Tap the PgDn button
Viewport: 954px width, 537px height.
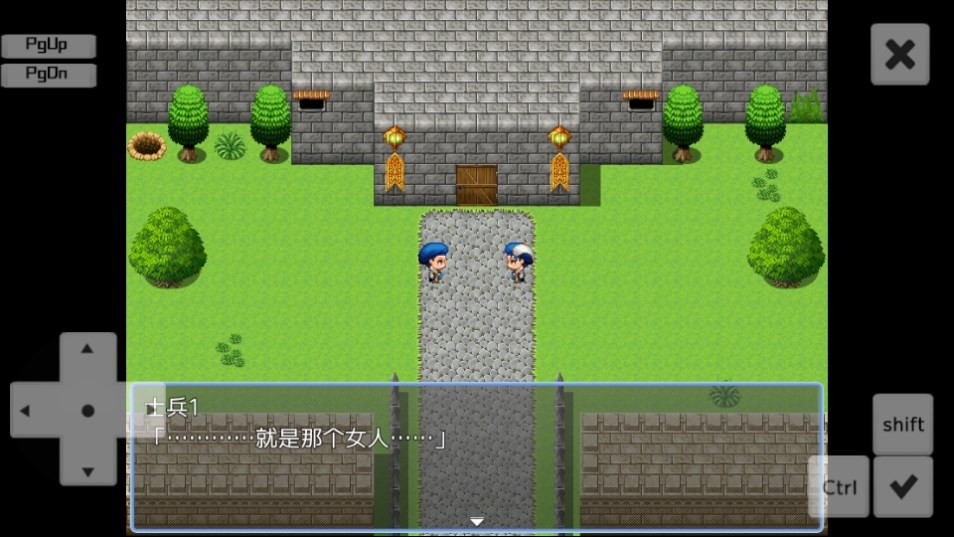pyautogui.click(x=48, y=75)
